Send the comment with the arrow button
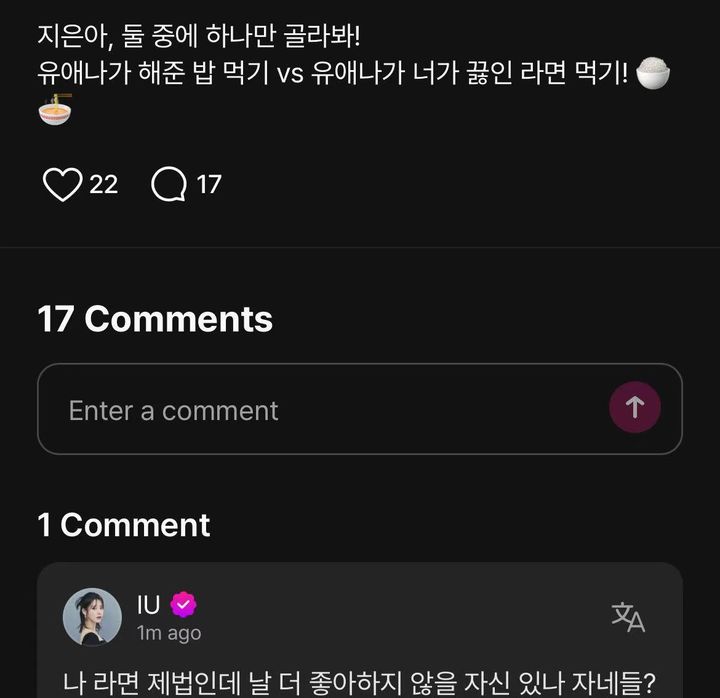Screen dimensions: 720x698 pos(635,408)
